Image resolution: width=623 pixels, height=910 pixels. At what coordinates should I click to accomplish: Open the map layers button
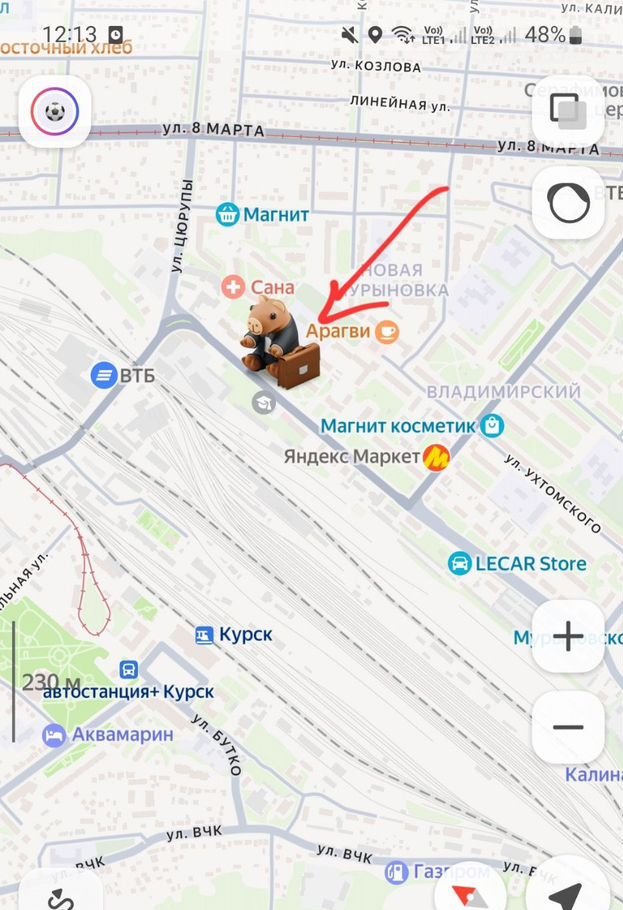tap(567, 110)
